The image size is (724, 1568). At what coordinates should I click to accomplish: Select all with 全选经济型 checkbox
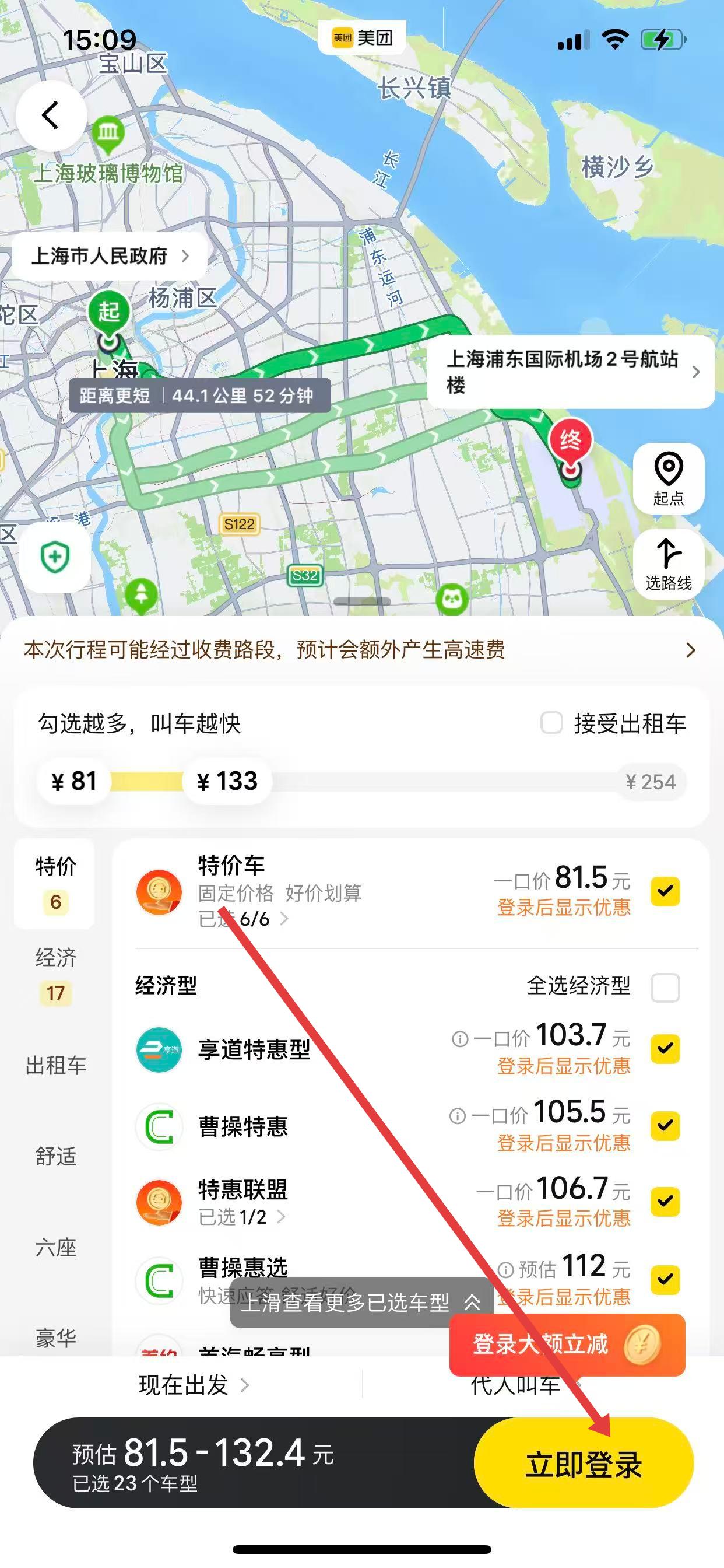pyautogui.click(x=665, y=986)
